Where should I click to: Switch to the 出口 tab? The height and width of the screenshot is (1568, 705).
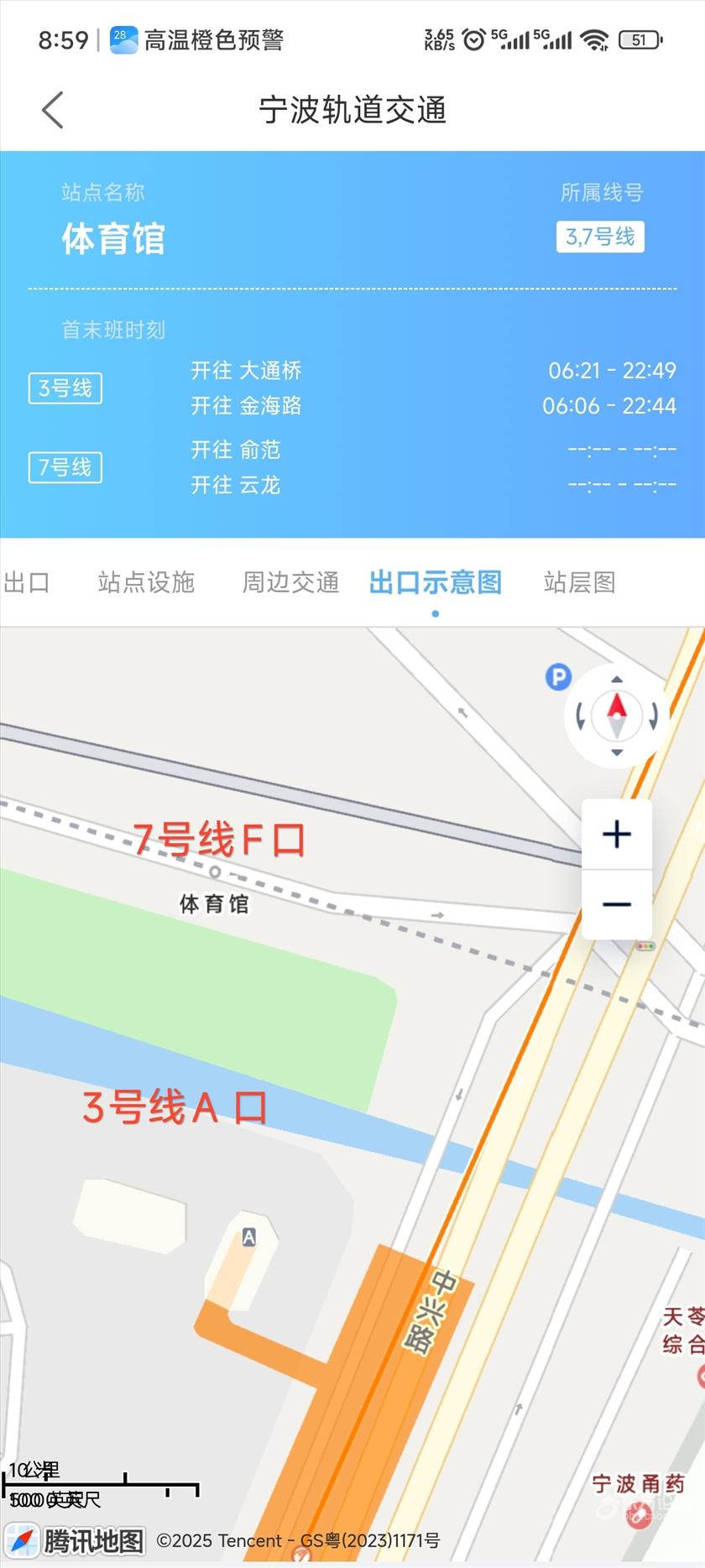coord(27,582)
